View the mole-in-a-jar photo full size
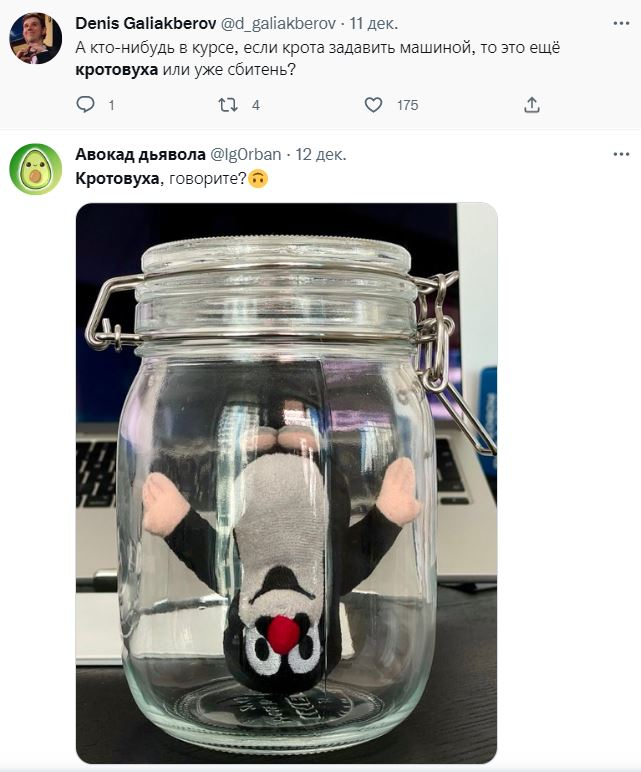The height and width of the screenshot is (772, 641). 286,483
